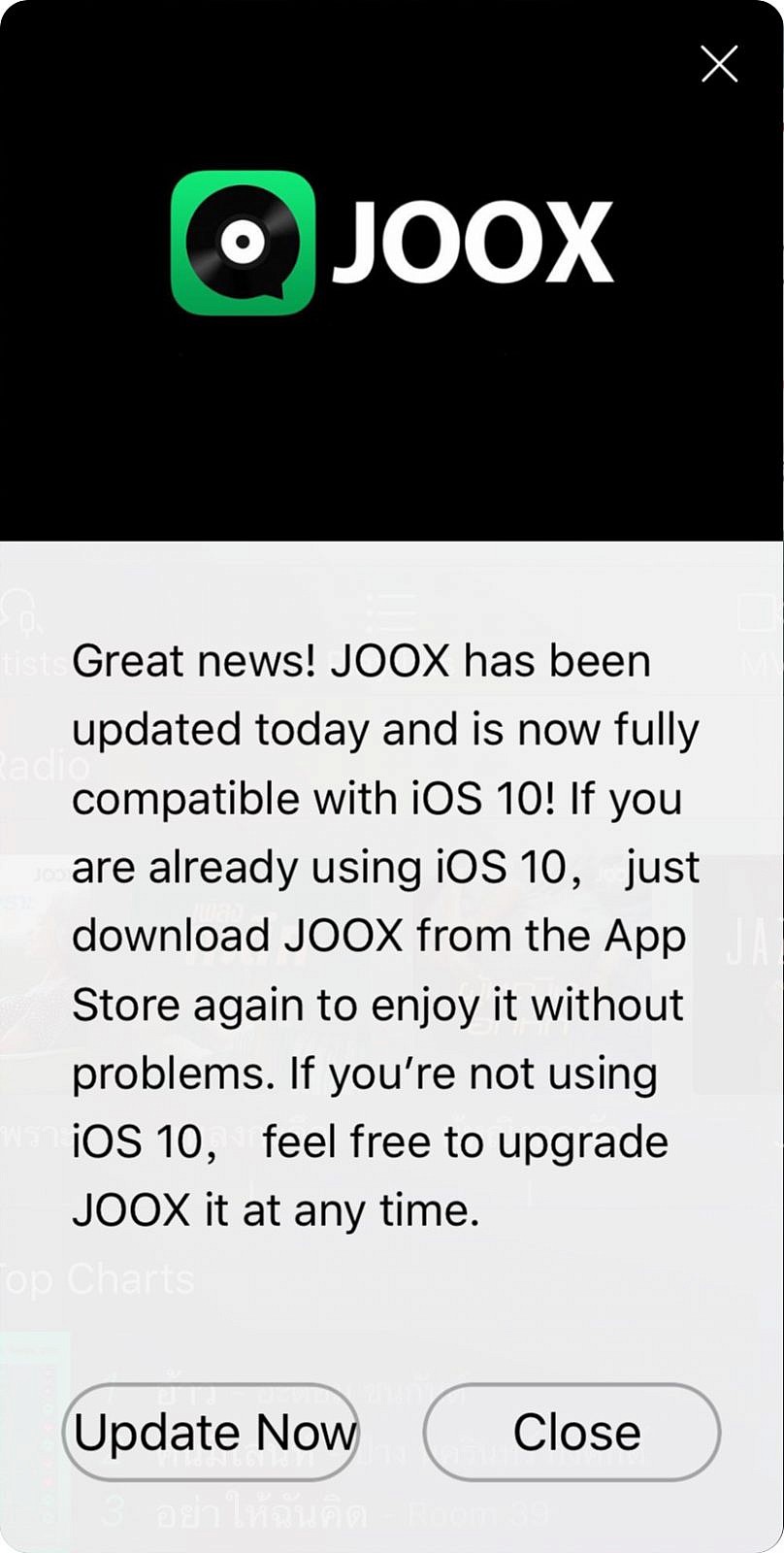Tap the Close button
784x1553 pixels.
(572, 1432)
